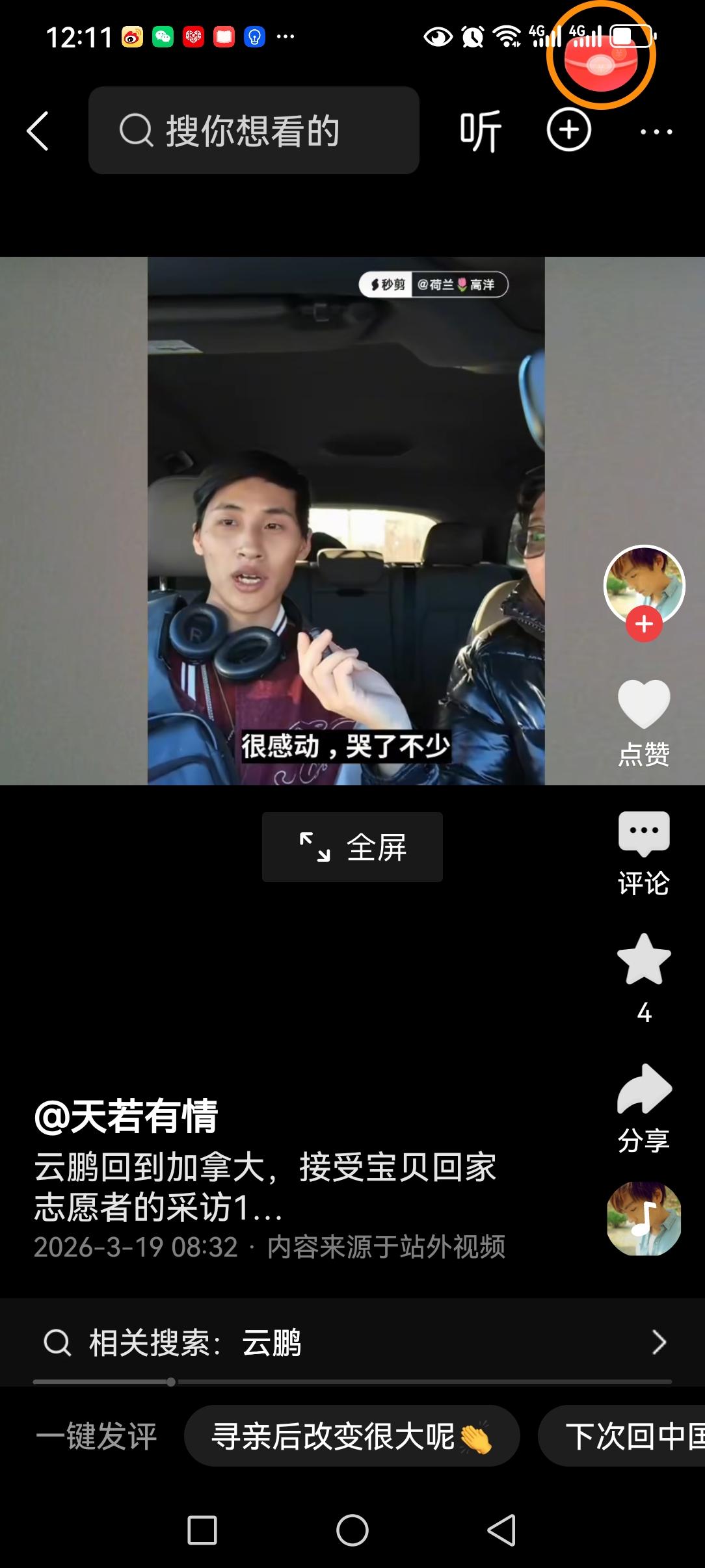
Task: Open the publish menu via plus icon
Action: pyautogui.click(x=568, y=130)
